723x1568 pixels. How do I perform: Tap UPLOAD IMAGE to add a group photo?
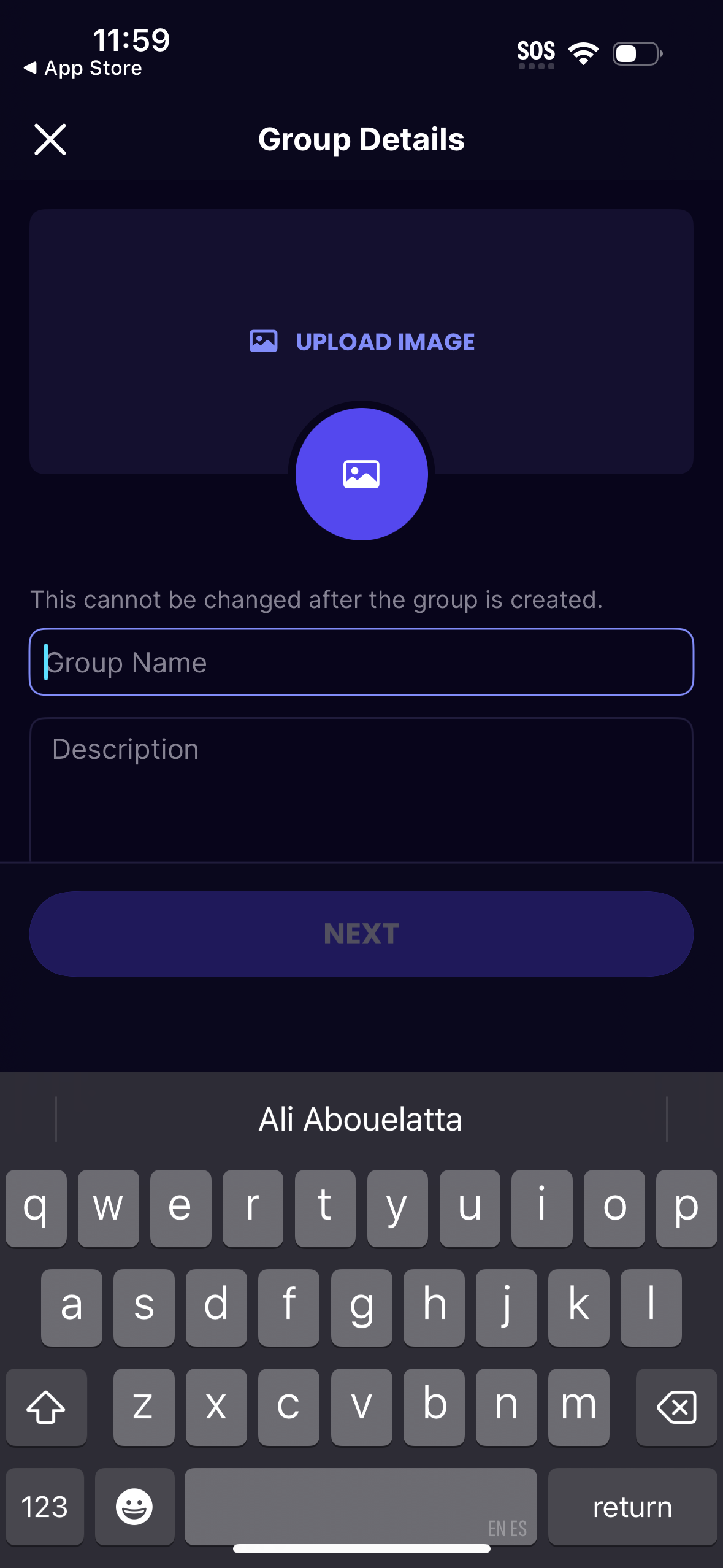point(385,342)
